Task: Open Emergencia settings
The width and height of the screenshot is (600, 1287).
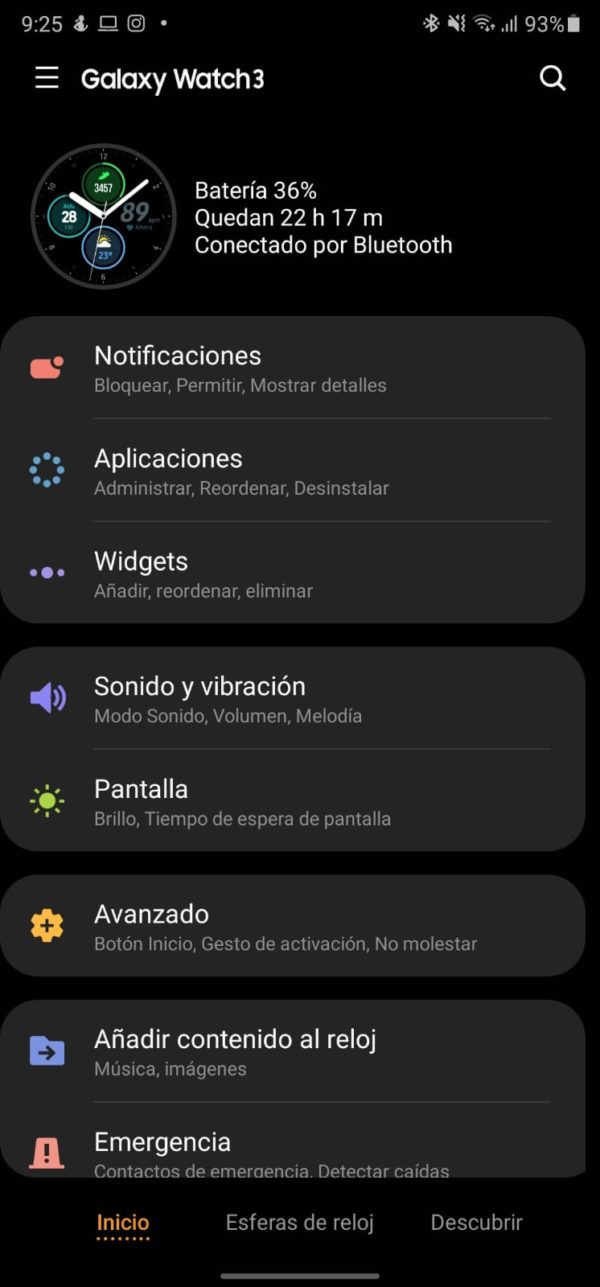Action: click(x=292, y=1141)
